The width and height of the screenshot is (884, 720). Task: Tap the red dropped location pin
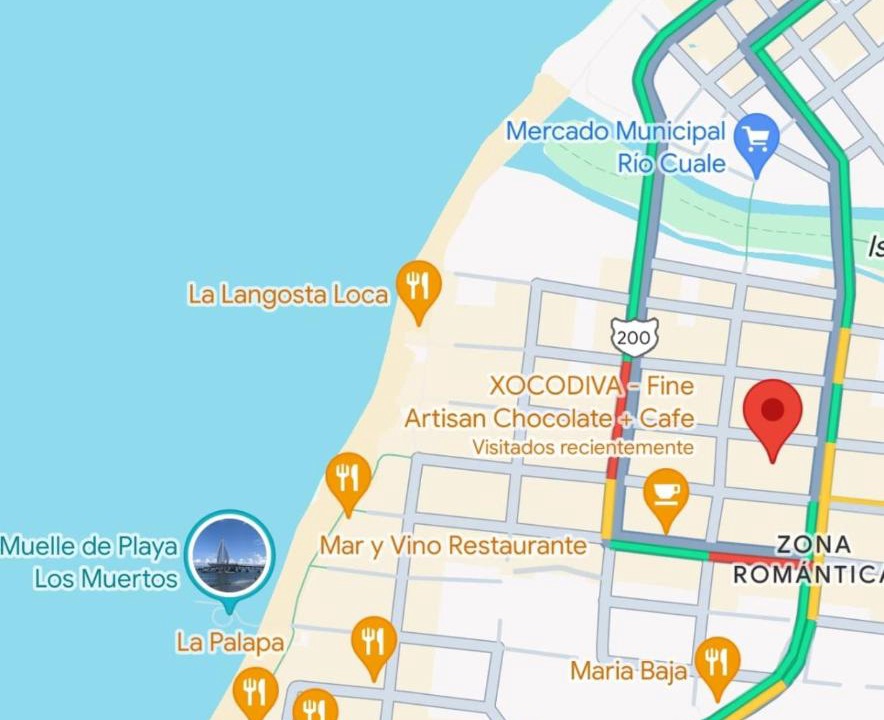coord(774,413)
